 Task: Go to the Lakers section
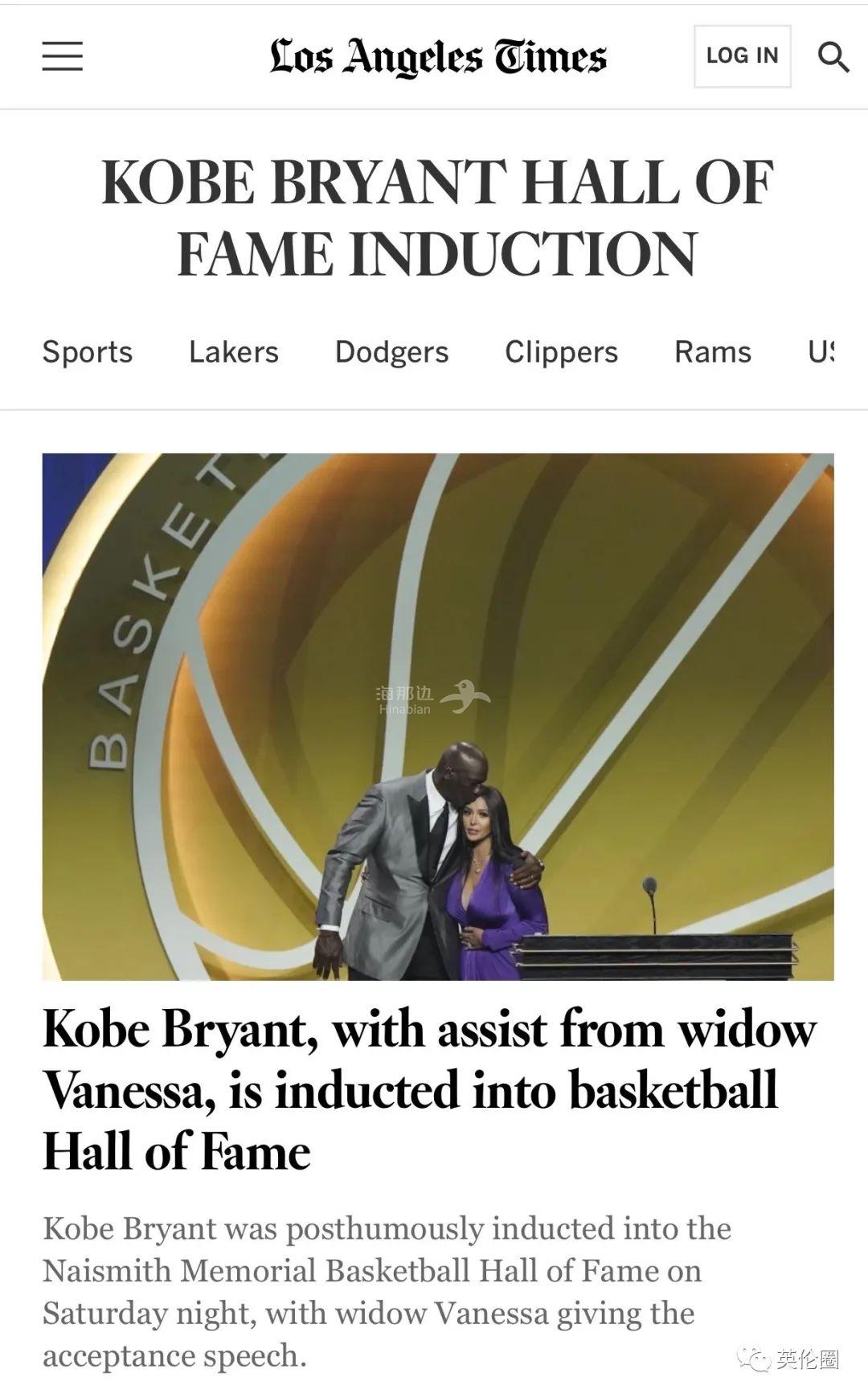[234, 352]
